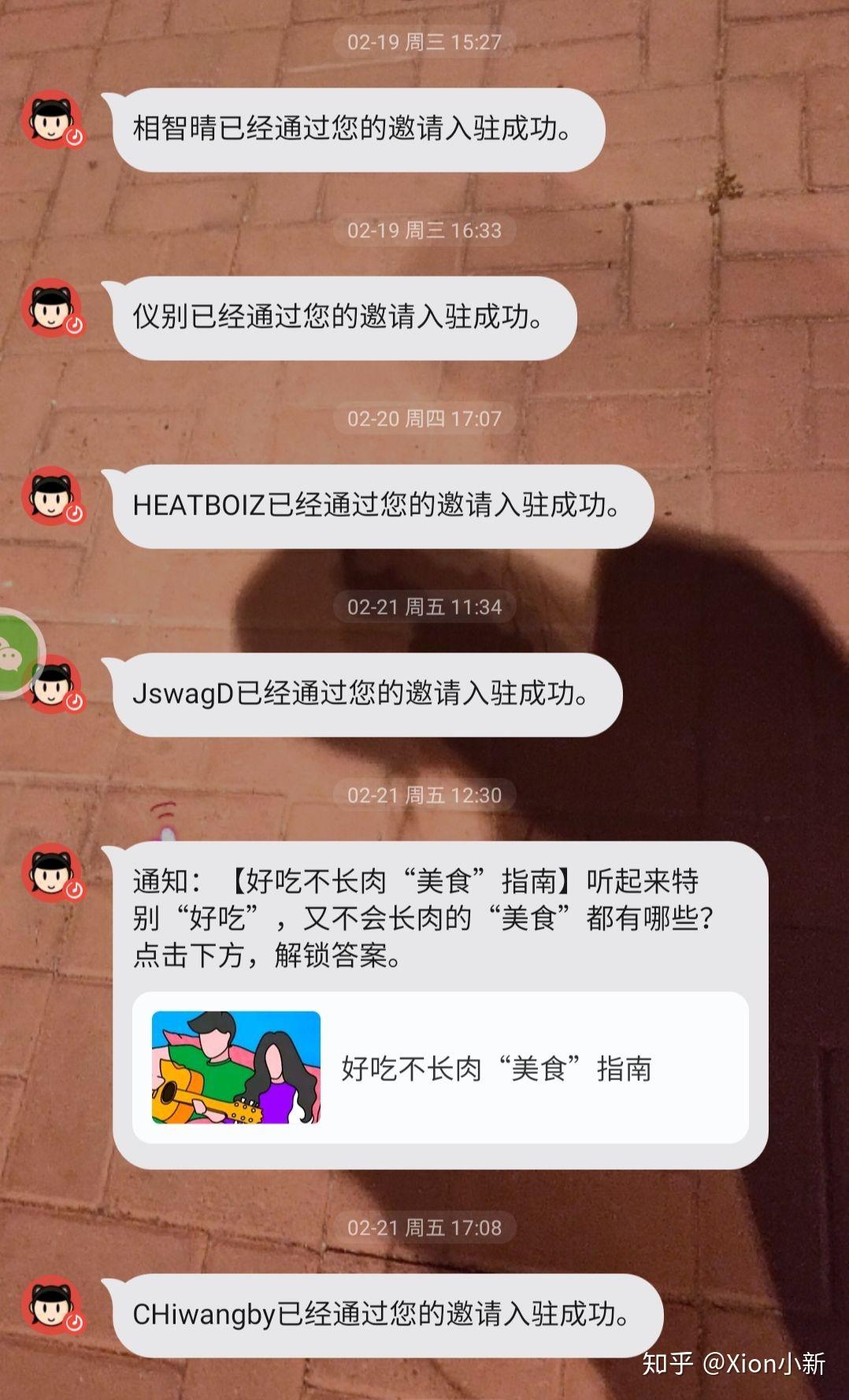Open the avatar next to the HEATBOIZ message
The height and width of the screenshot is (1400, 849).
(52, 496)
